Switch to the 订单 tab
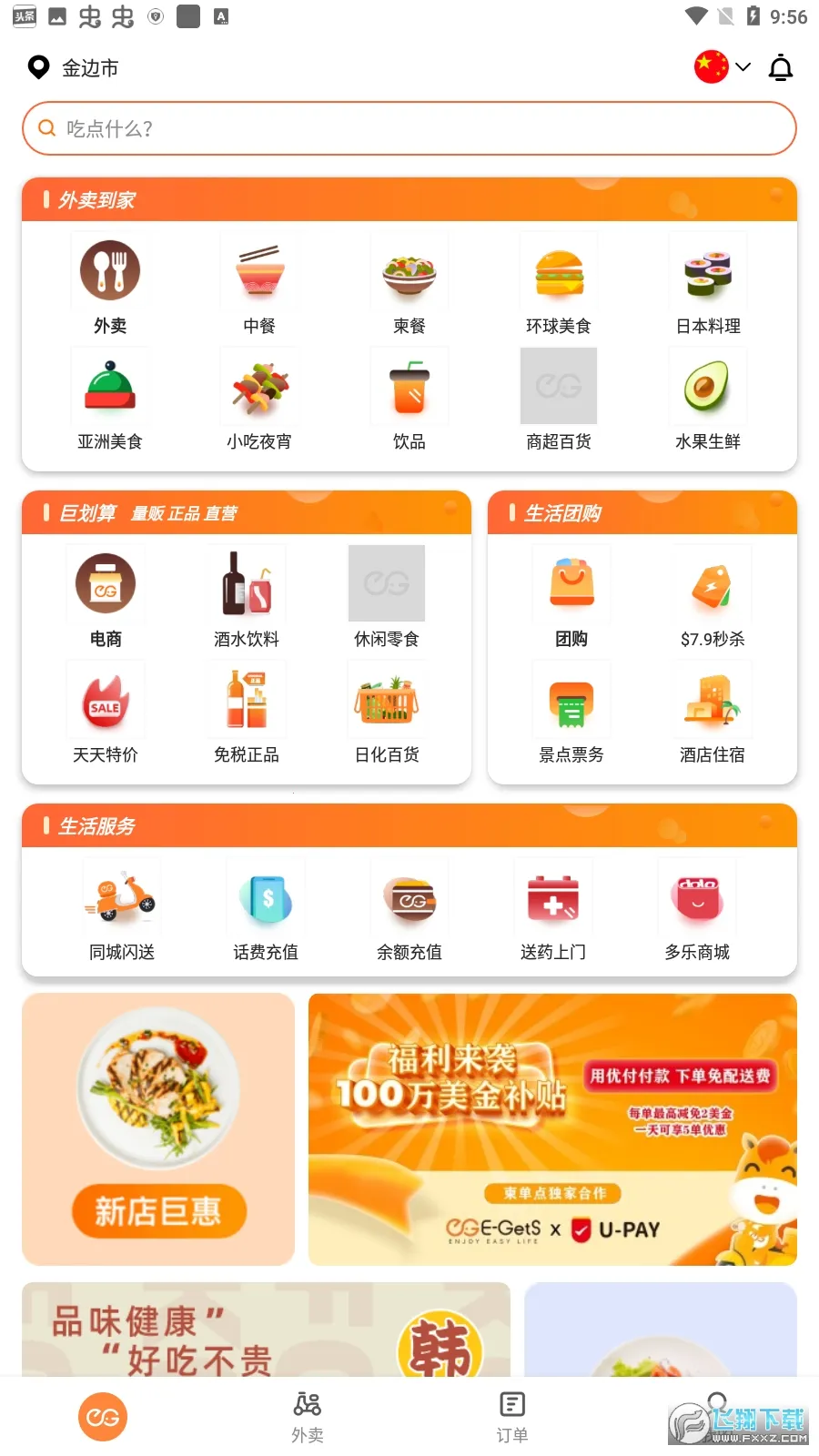This screenshot has height=1456, width=819. [x=512, y=1416]
